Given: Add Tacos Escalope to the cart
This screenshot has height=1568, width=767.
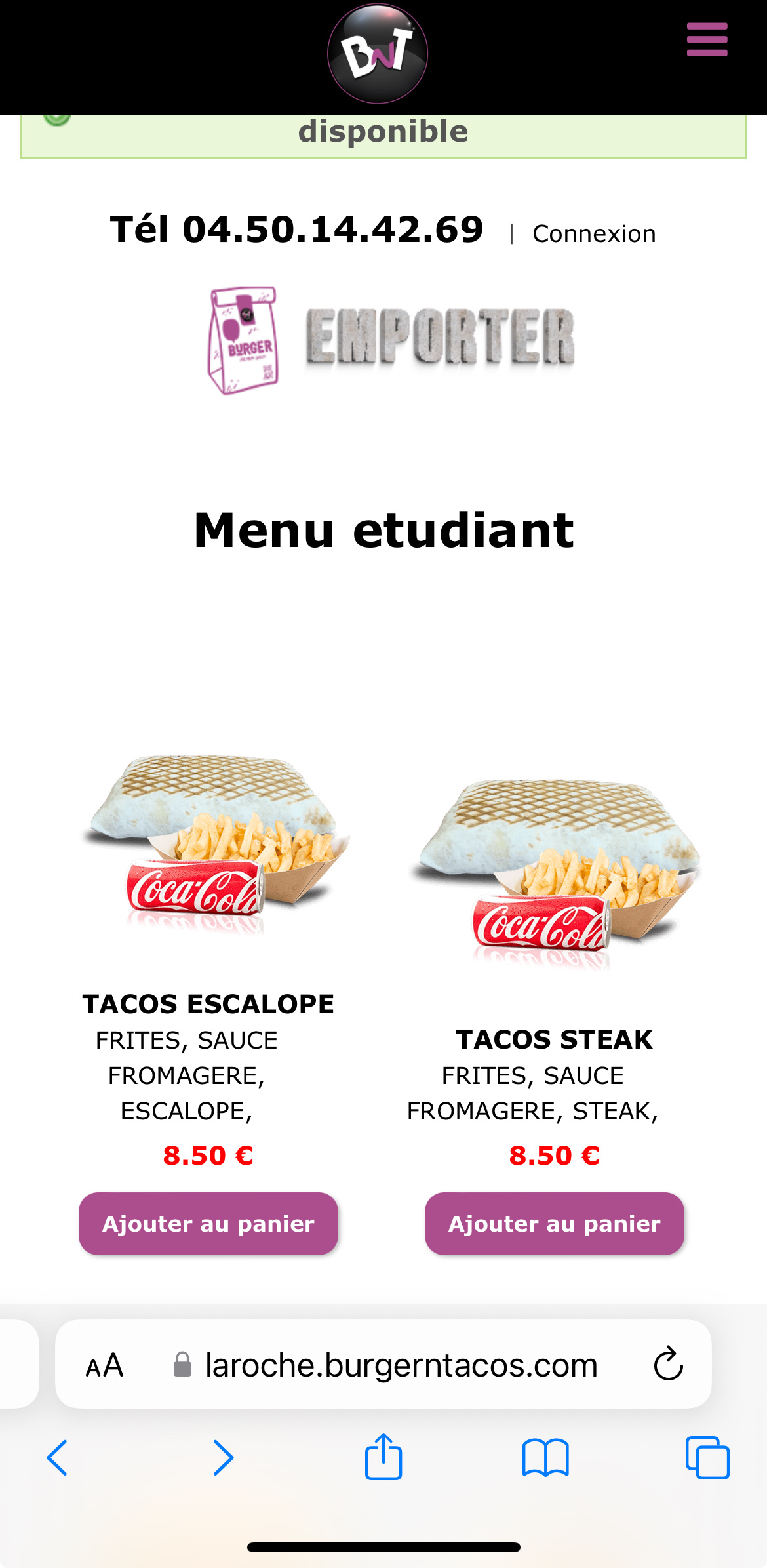Looking at the screenshot, I should (x=208, y=1224).
